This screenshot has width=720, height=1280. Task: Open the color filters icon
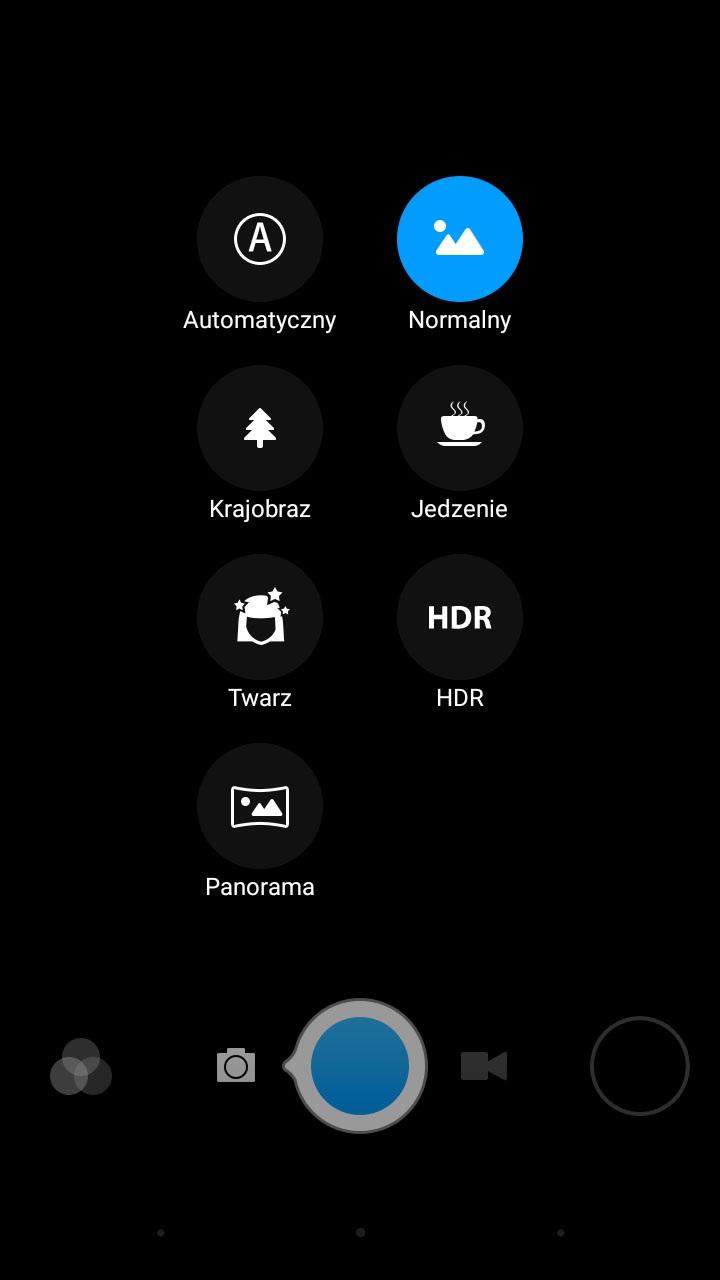coord(80,1067)
